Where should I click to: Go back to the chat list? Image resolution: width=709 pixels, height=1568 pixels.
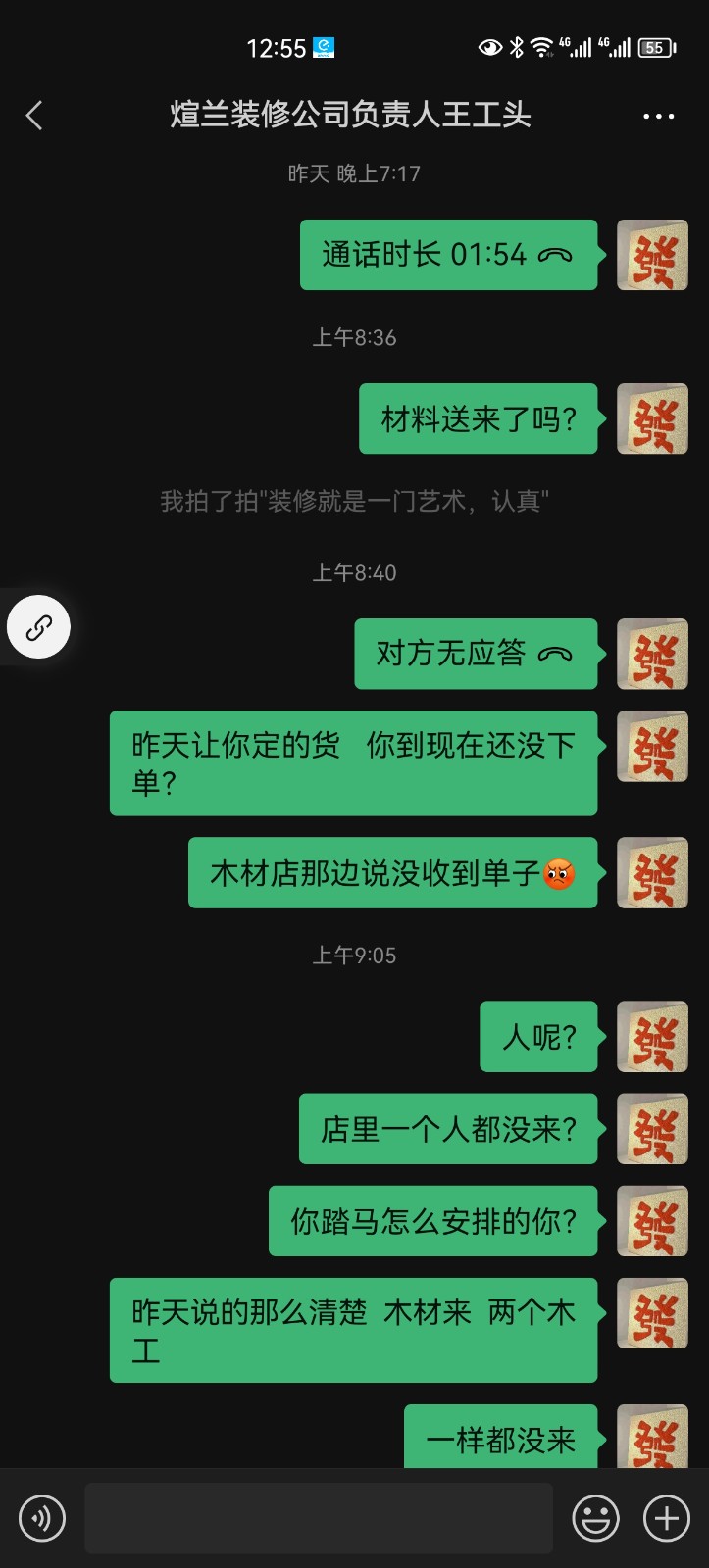point(34,116)
